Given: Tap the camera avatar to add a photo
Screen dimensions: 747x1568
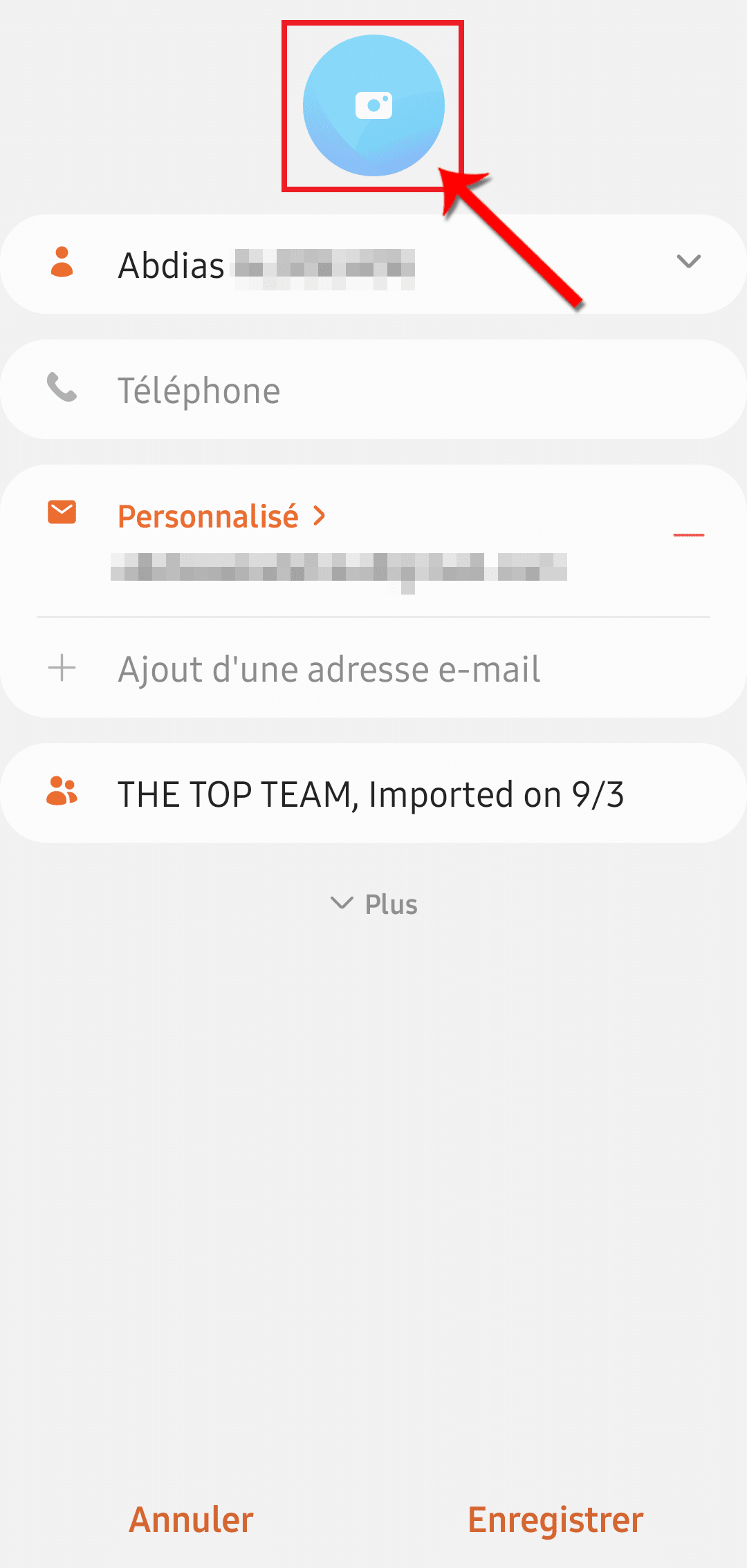Looking at the screenshot, I should 373,106.
